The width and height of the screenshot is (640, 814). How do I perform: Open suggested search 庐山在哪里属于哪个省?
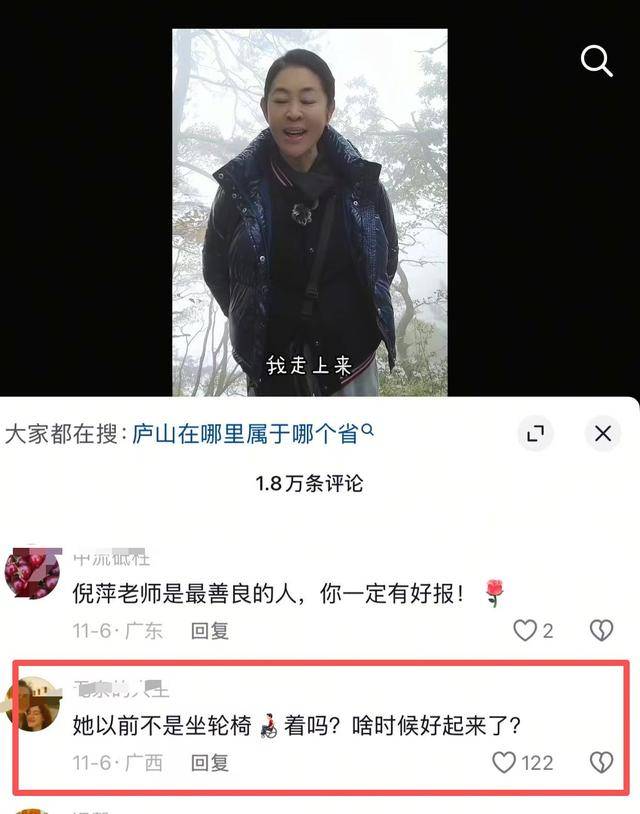(252, 433)
